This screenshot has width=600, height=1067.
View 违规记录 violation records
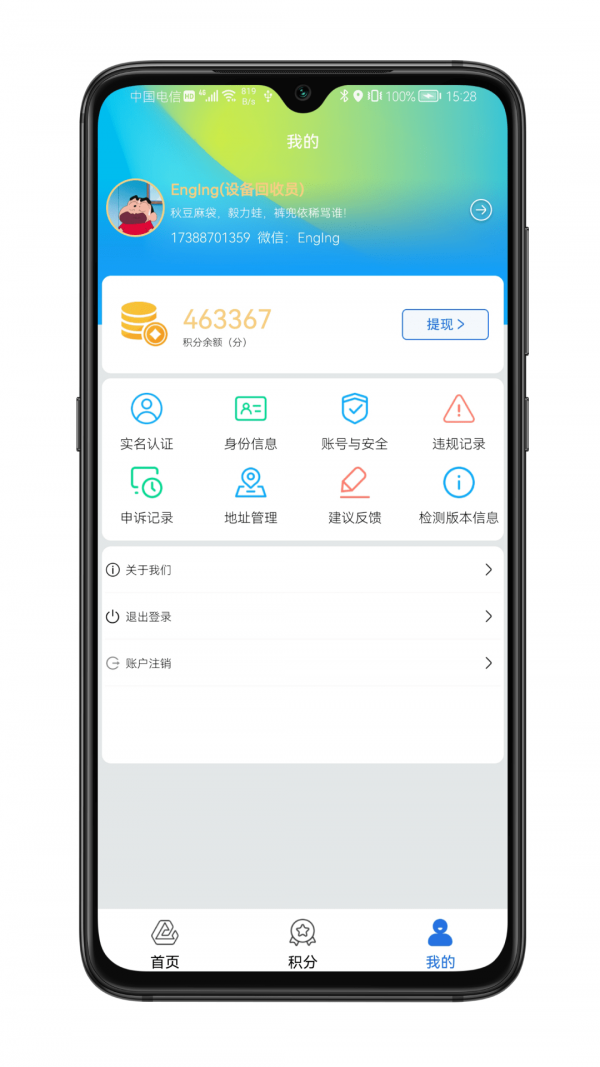coord(458,421)
